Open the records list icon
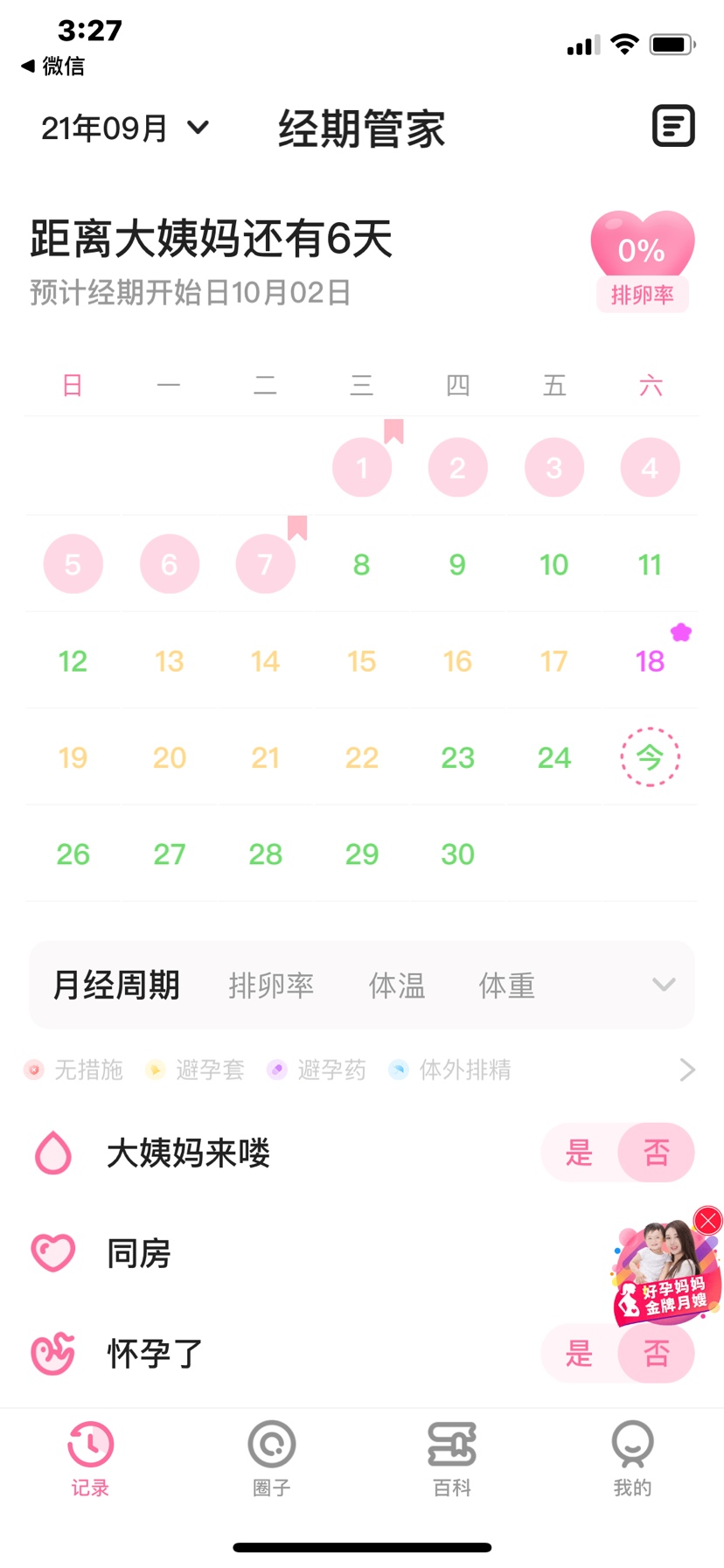This screenshot has height=1568, width=724. point(673,127)
